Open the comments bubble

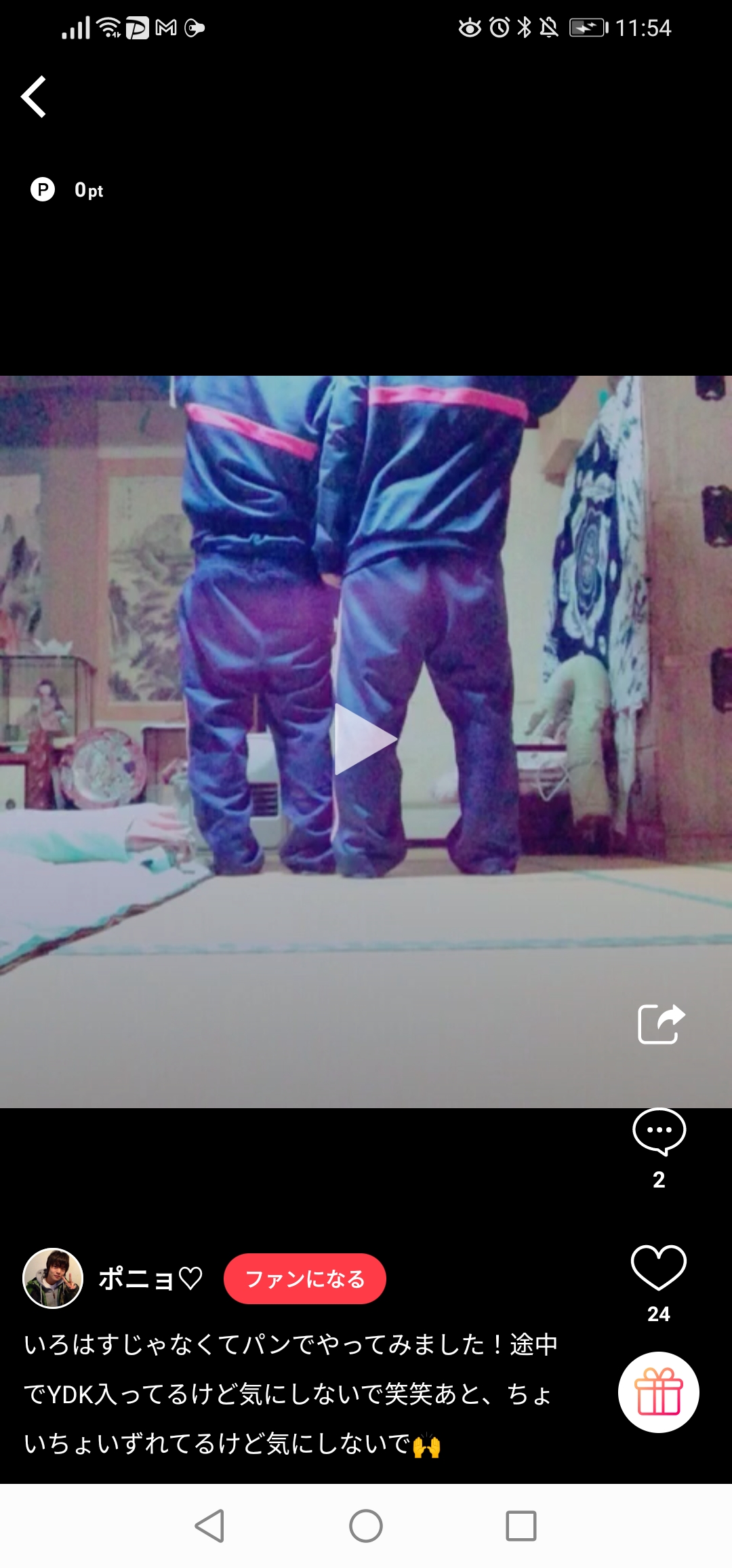coord(659,1131)
